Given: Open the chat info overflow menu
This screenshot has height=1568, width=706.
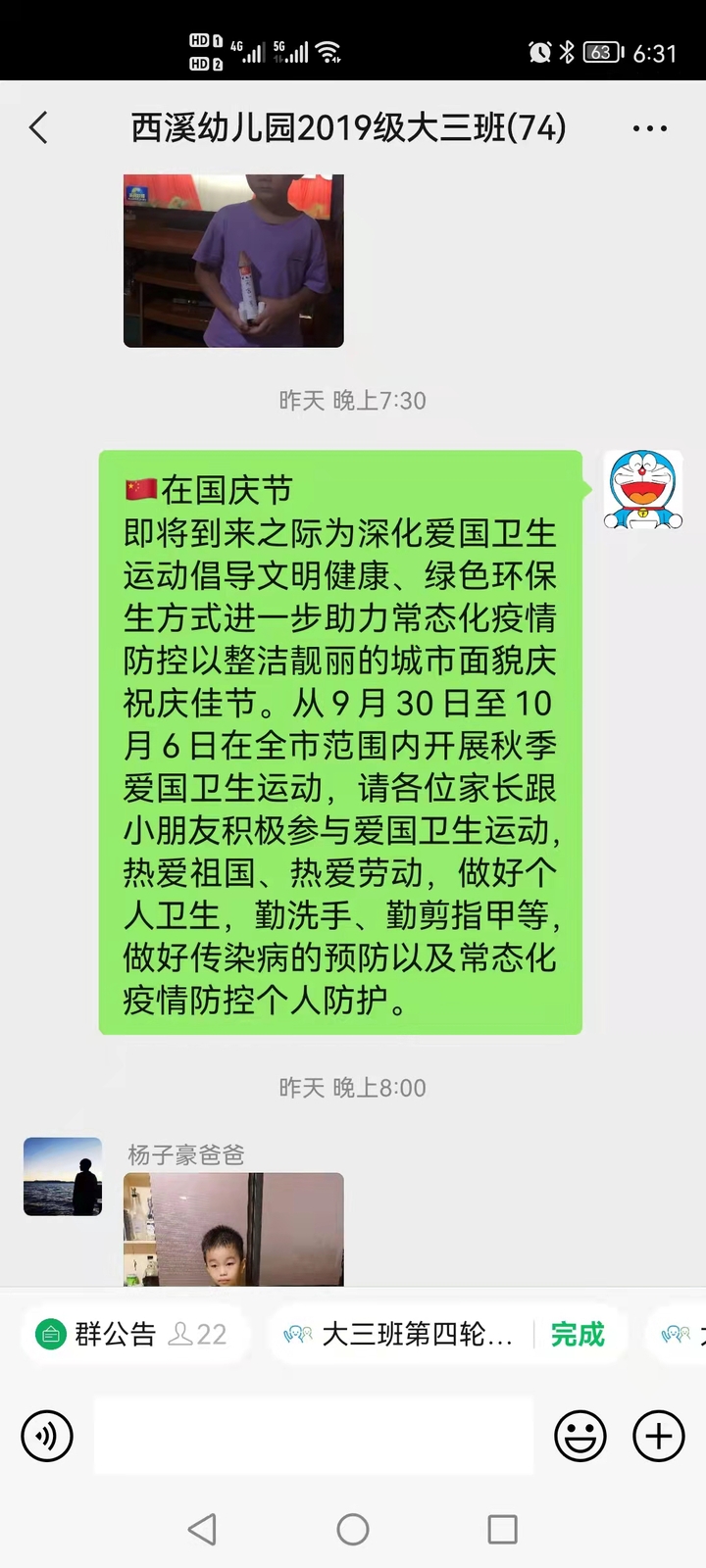Looking at the screenshot, I should click(650, 128).
